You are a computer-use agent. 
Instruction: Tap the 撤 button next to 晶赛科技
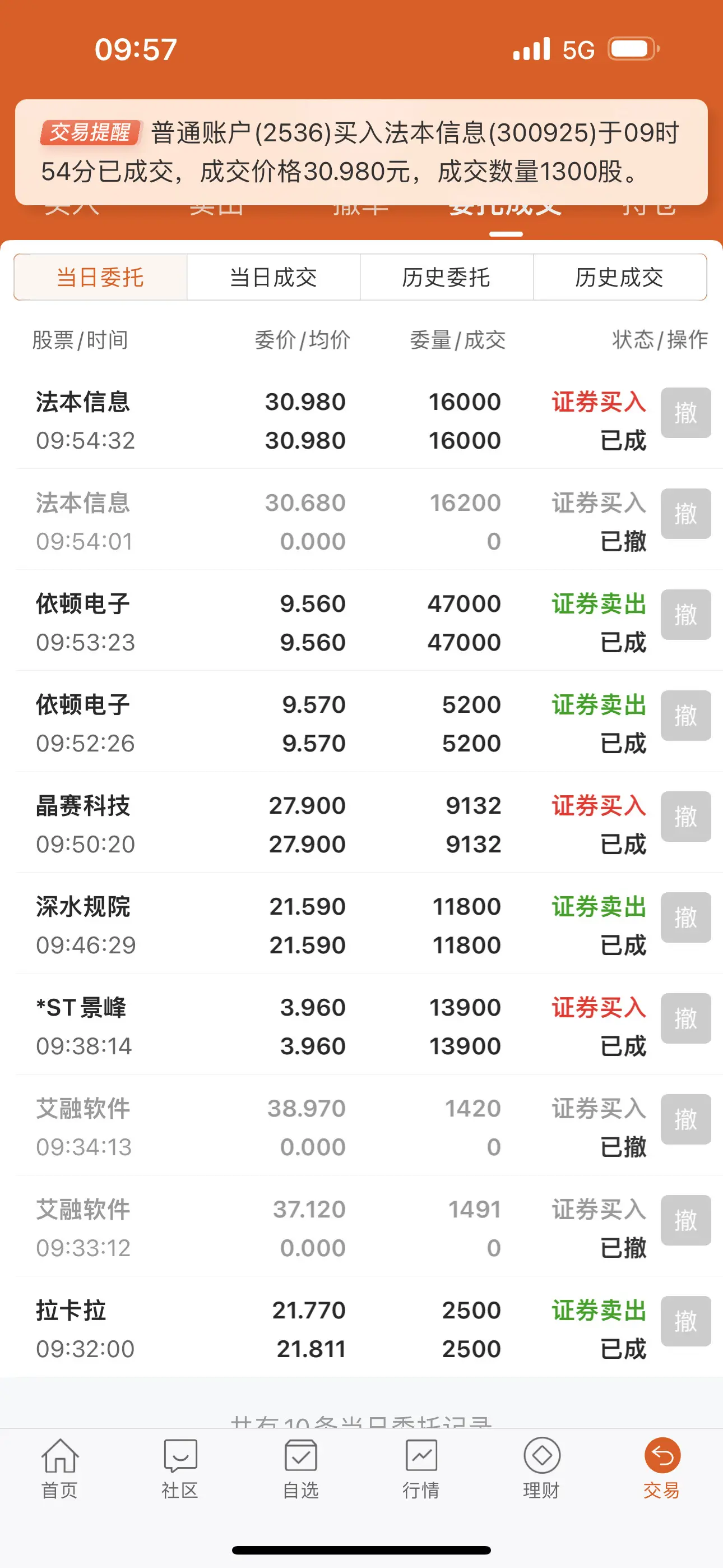pyautogui.click(x=686, y=817)
